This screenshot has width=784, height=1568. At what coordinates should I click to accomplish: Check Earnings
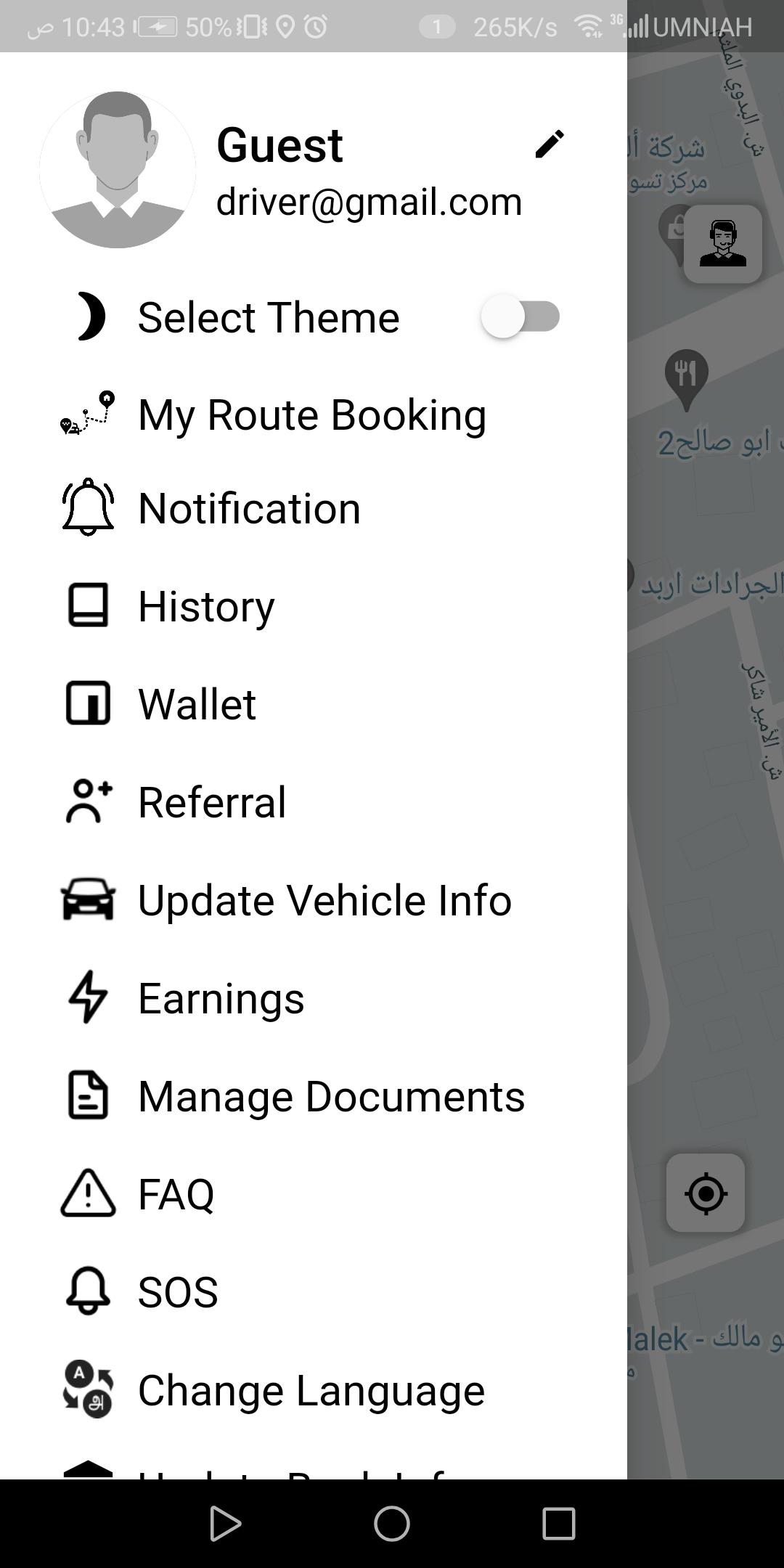(x=314, y=997)
